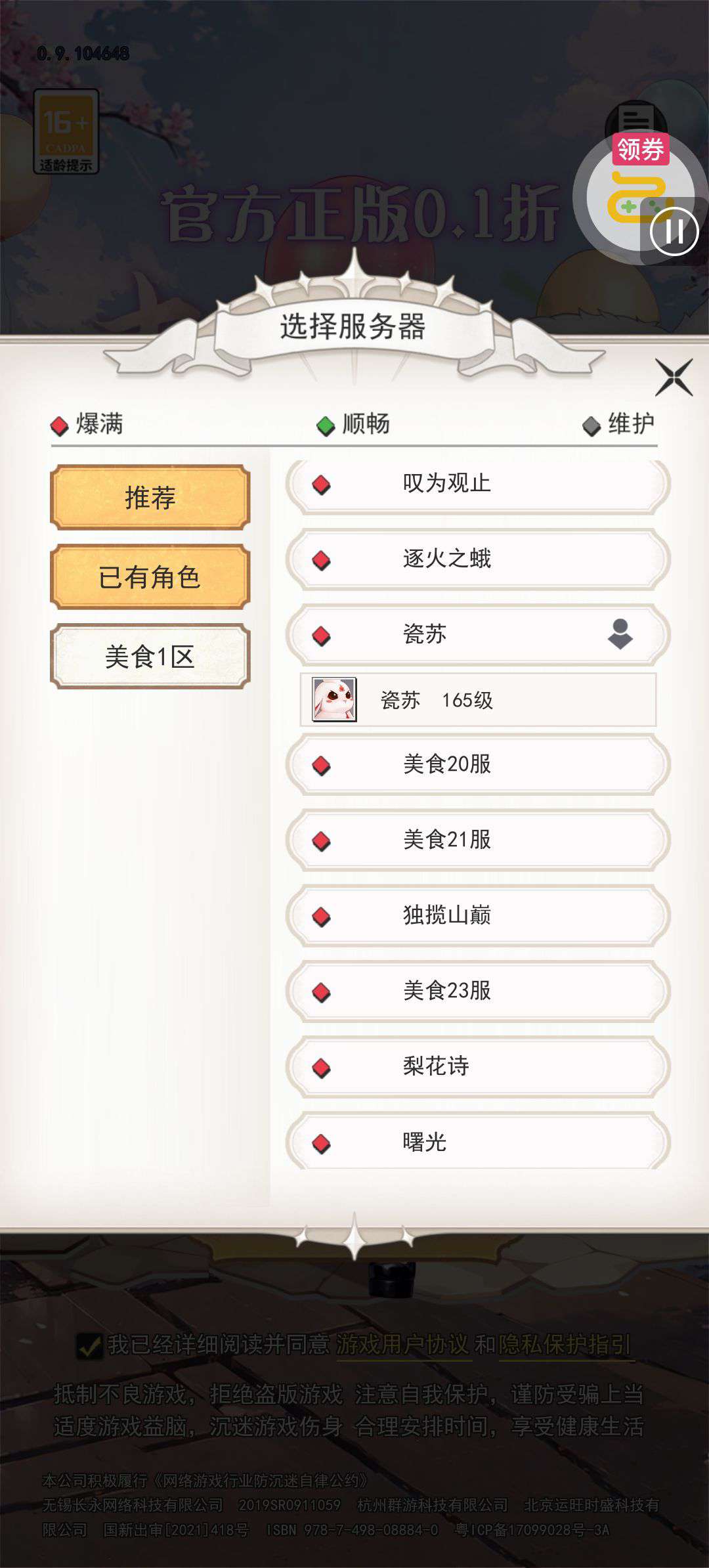Choose server 叹为观止
Viewport: 709px width, 1568px height.
(478, 485)
